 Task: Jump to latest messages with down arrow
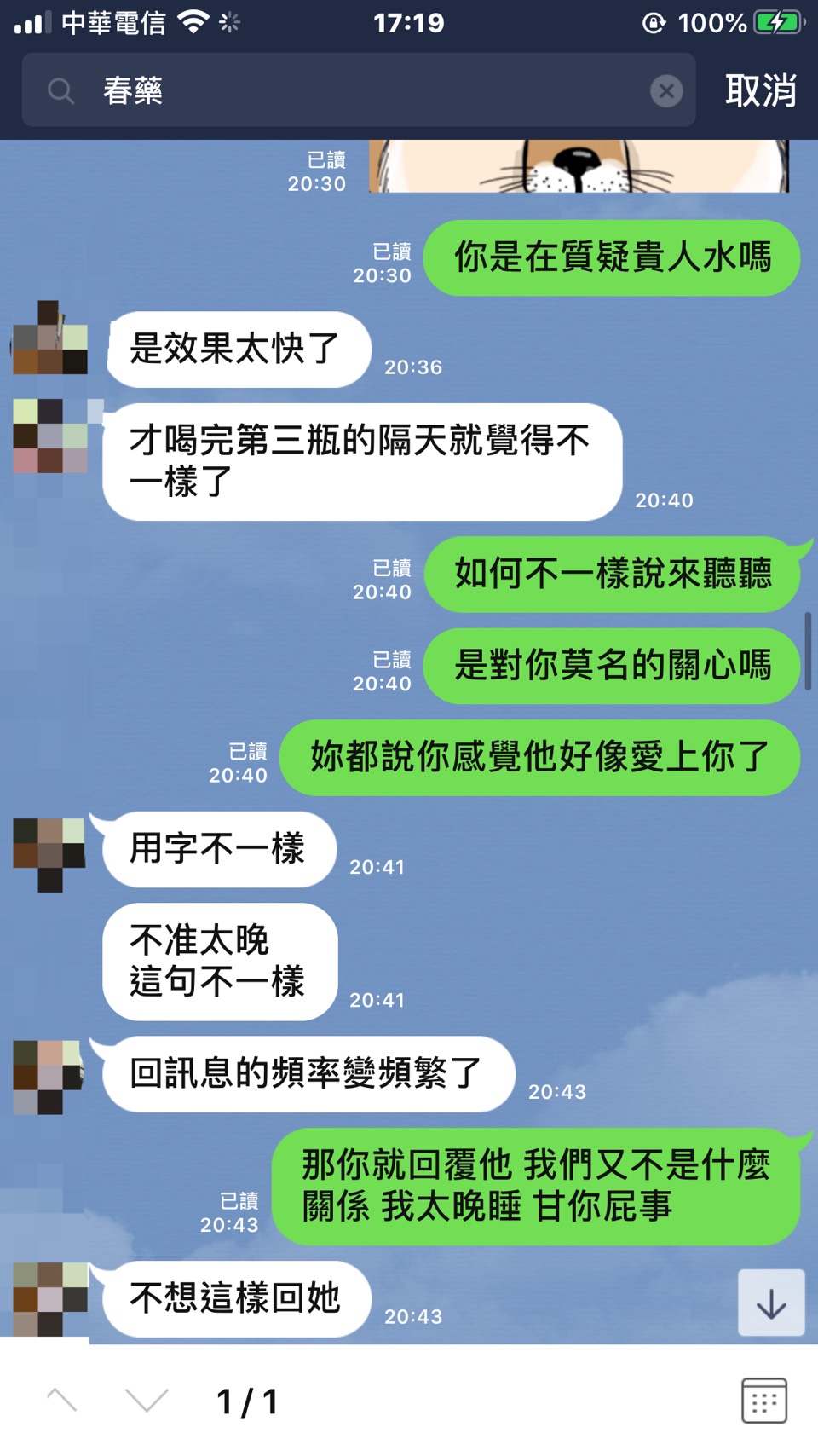pyautogui.click(x=770, y=1303)
